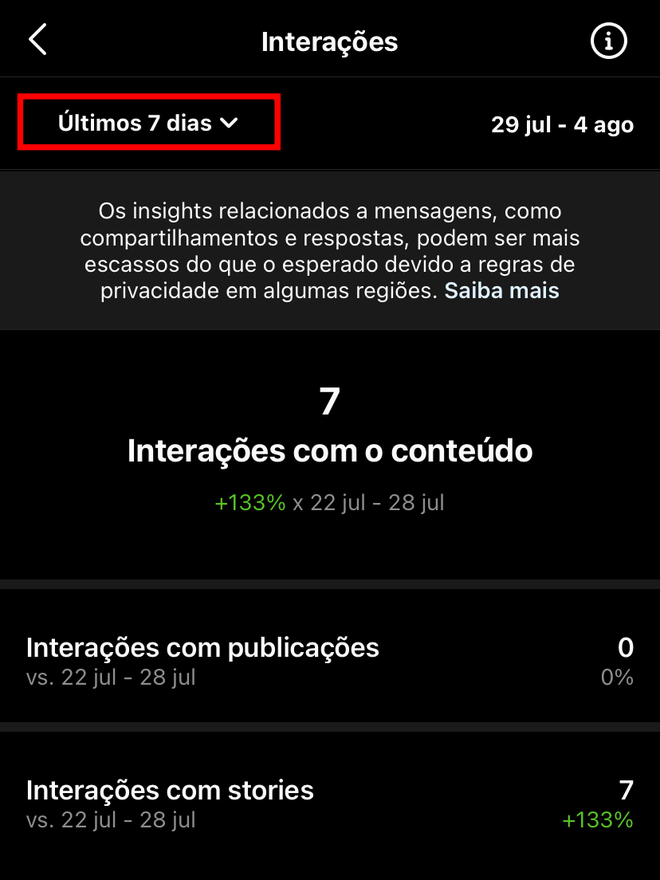Open the Últimos 7 dias period dropdown
The width and height of the screenshot is (660, 880).
click(148, 123)
